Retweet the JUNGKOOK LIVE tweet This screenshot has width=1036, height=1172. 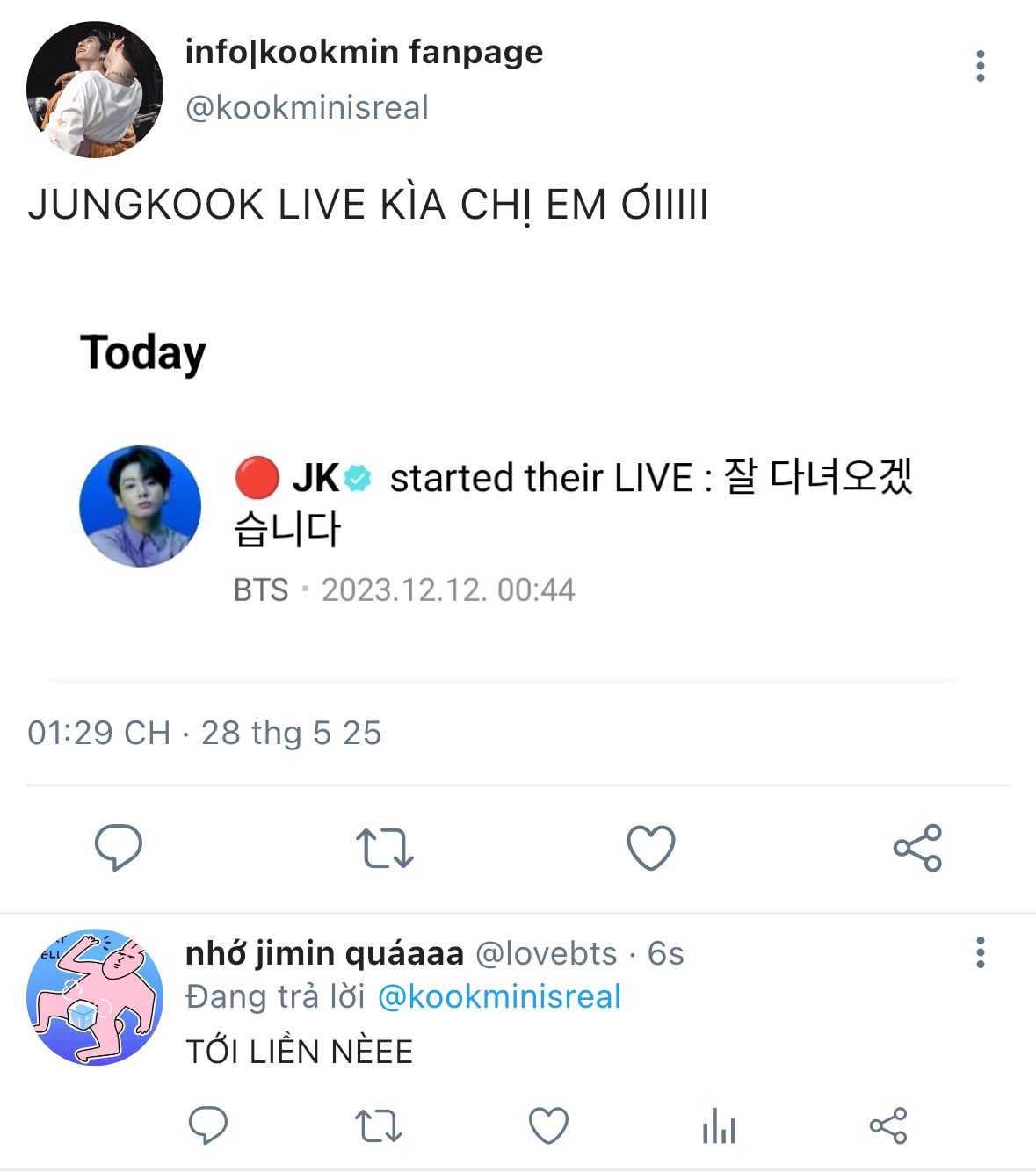click(384, 848)
